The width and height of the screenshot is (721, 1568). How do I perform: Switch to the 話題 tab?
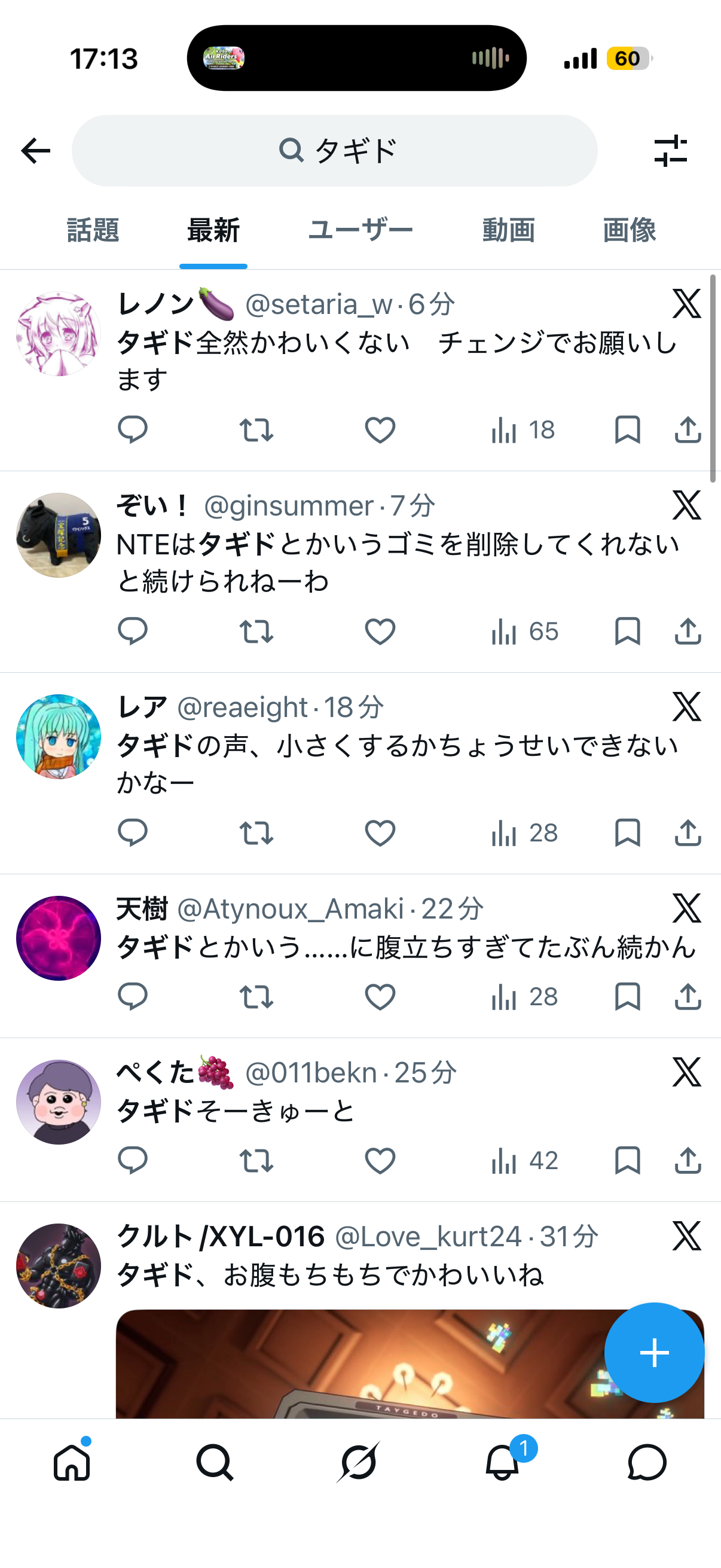coord(93,231)
